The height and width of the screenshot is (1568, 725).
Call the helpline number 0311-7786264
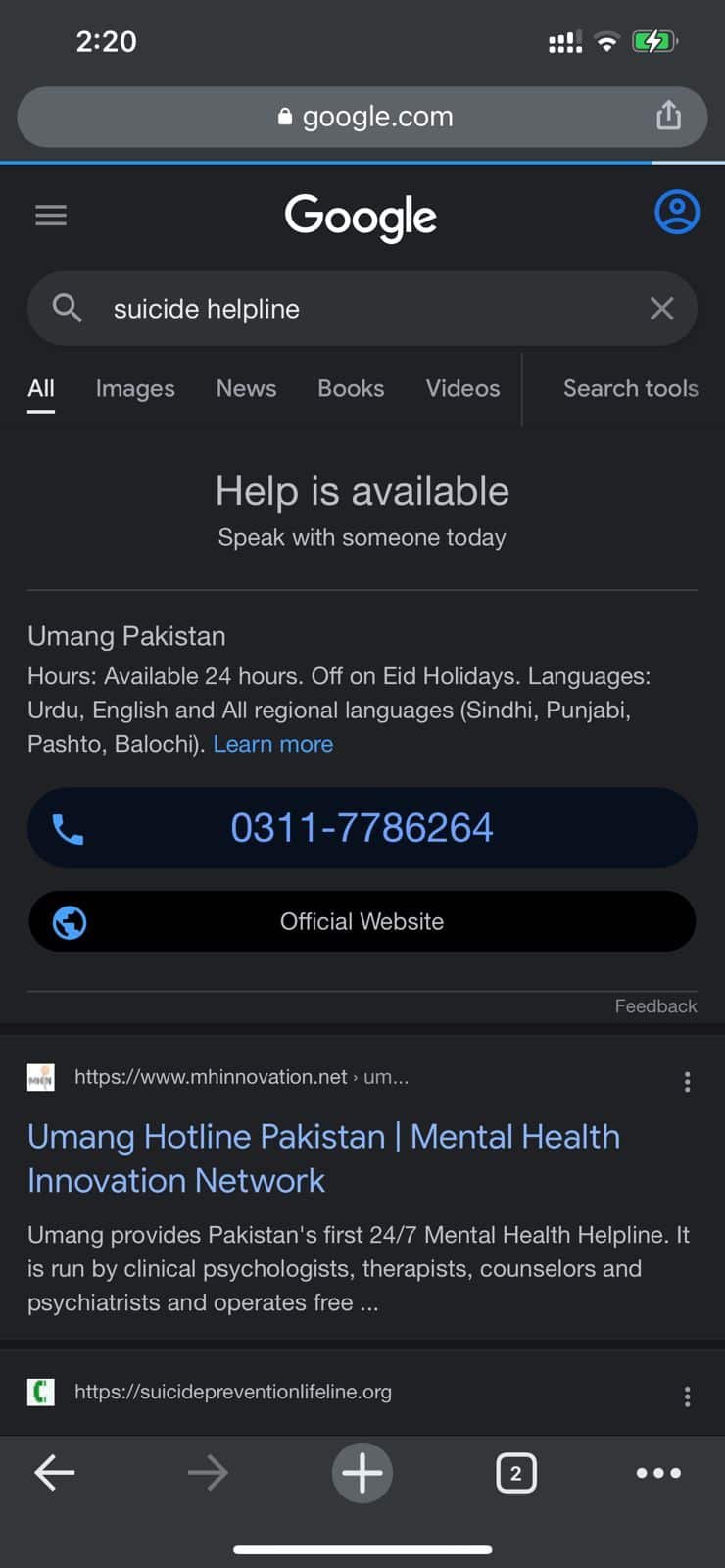click(362, 828)
